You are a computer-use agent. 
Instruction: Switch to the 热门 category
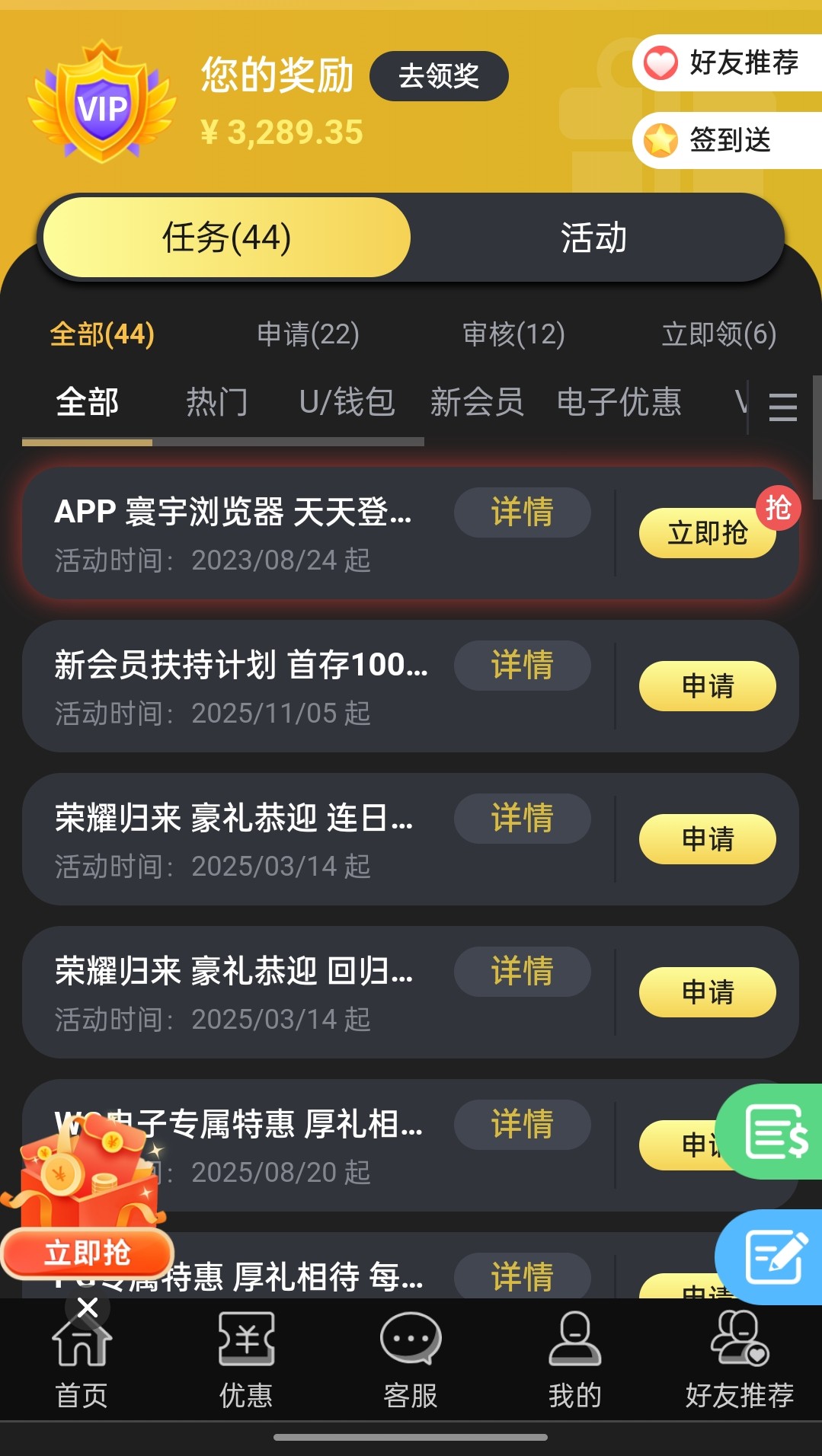point(217,402)
